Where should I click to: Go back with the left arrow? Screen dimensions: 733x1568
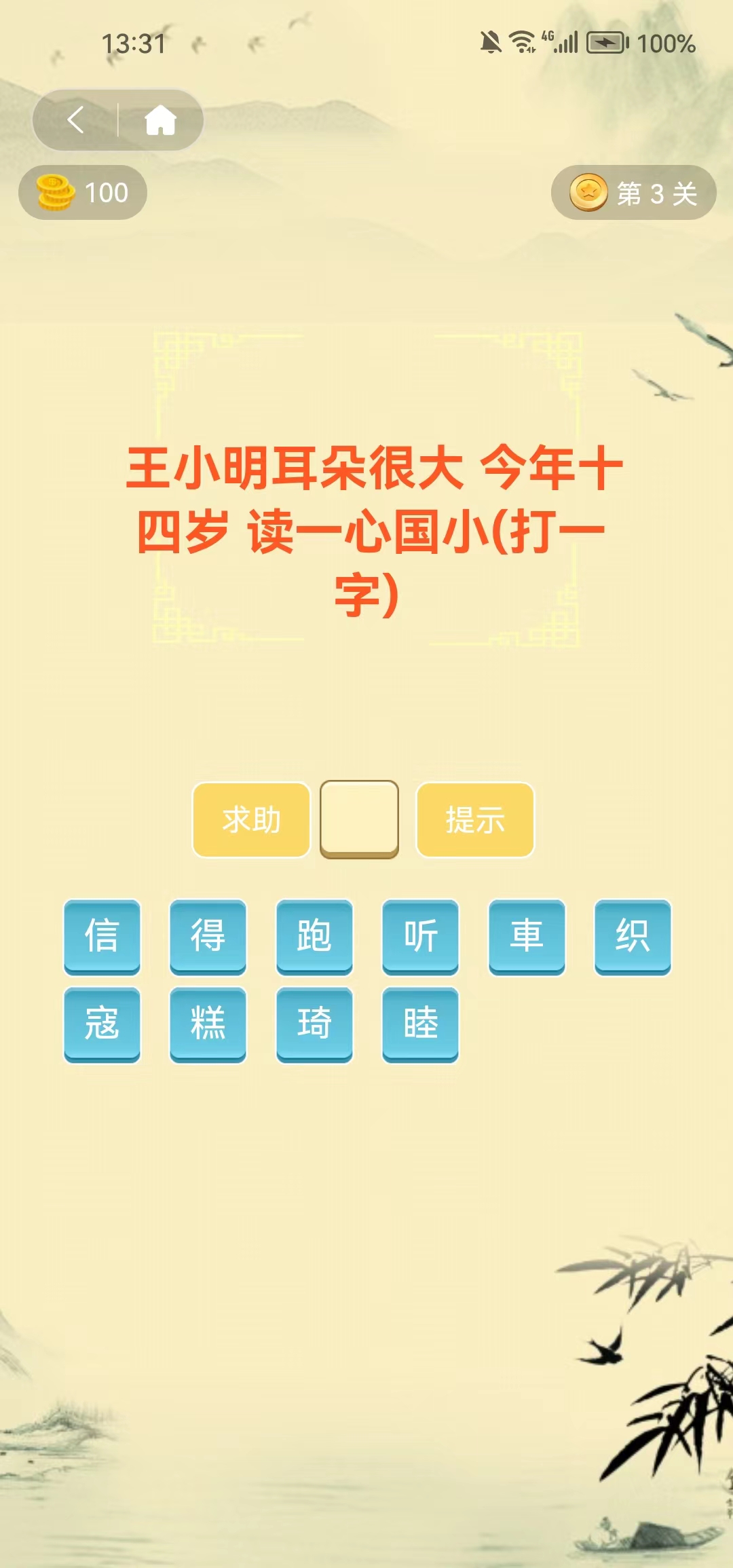pos(76,120)
